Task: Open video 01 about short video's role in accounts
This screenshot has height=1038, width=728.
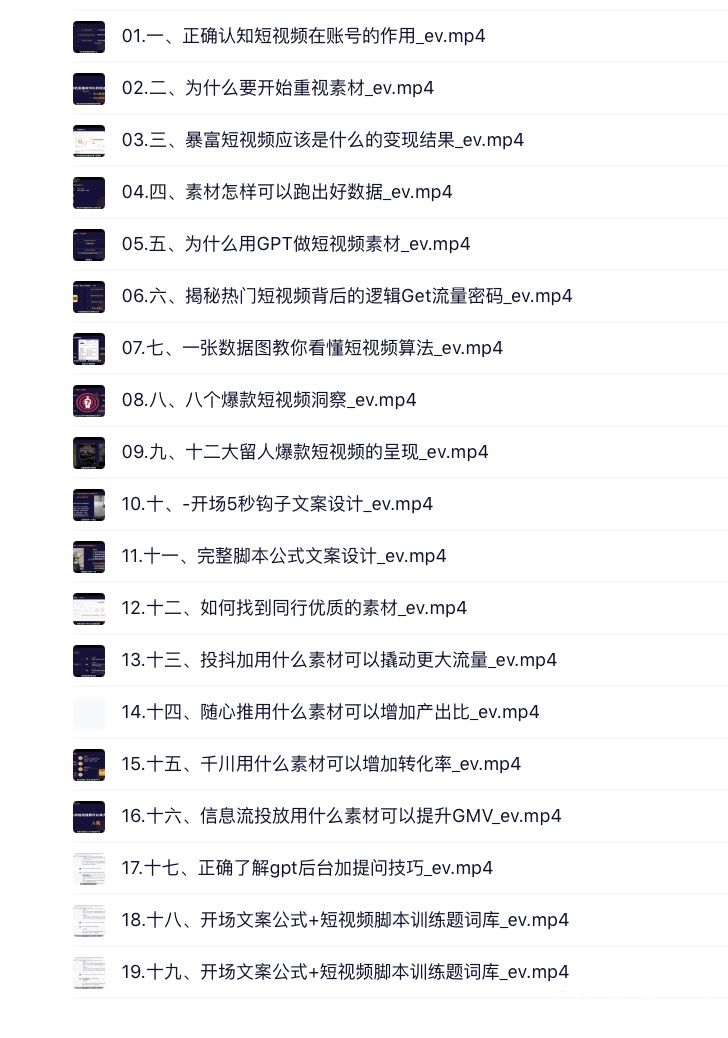Action: [303, 36]
